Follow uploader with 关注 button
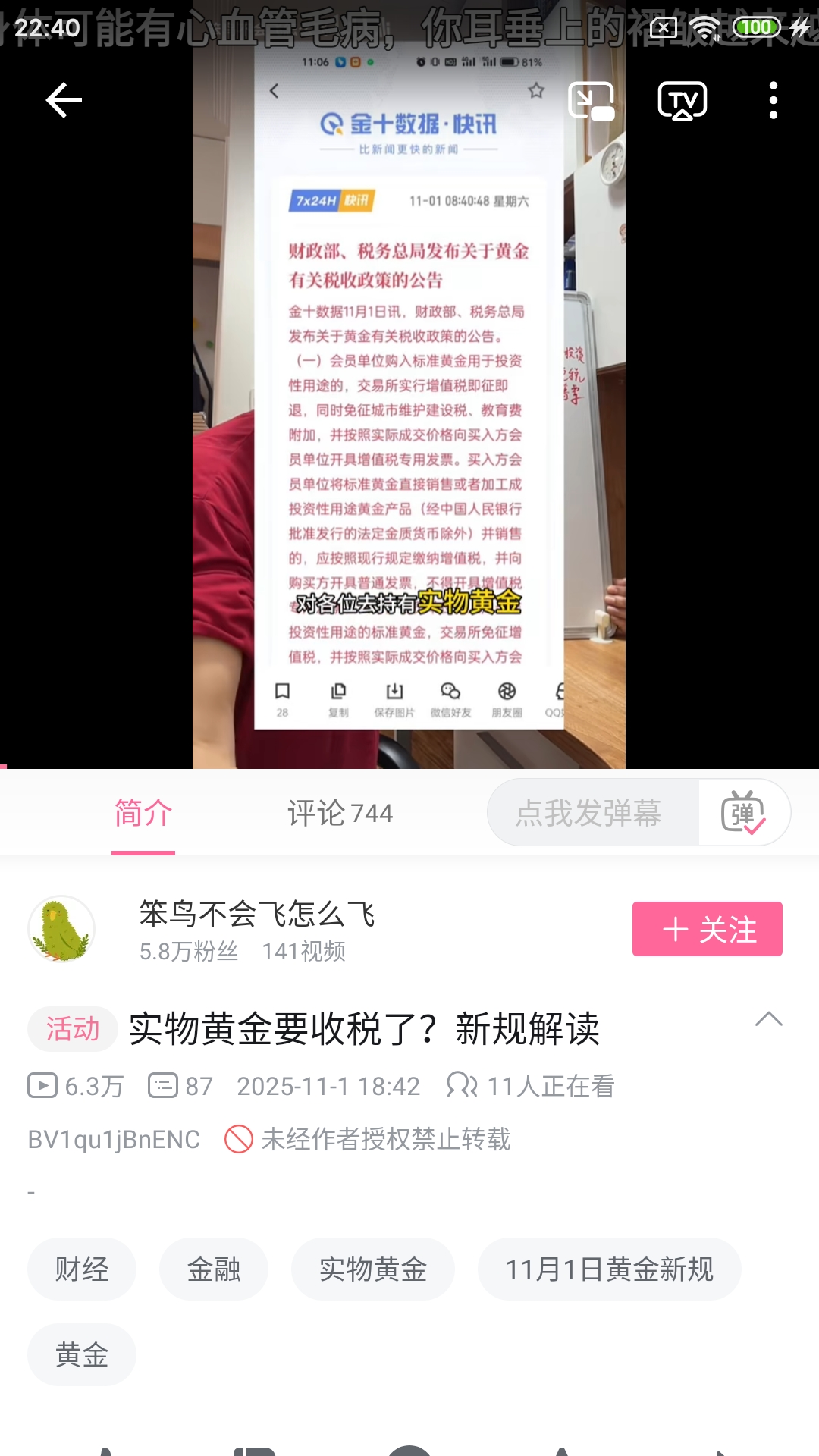This screenshot has width=819, height=1456. [707, 929]
